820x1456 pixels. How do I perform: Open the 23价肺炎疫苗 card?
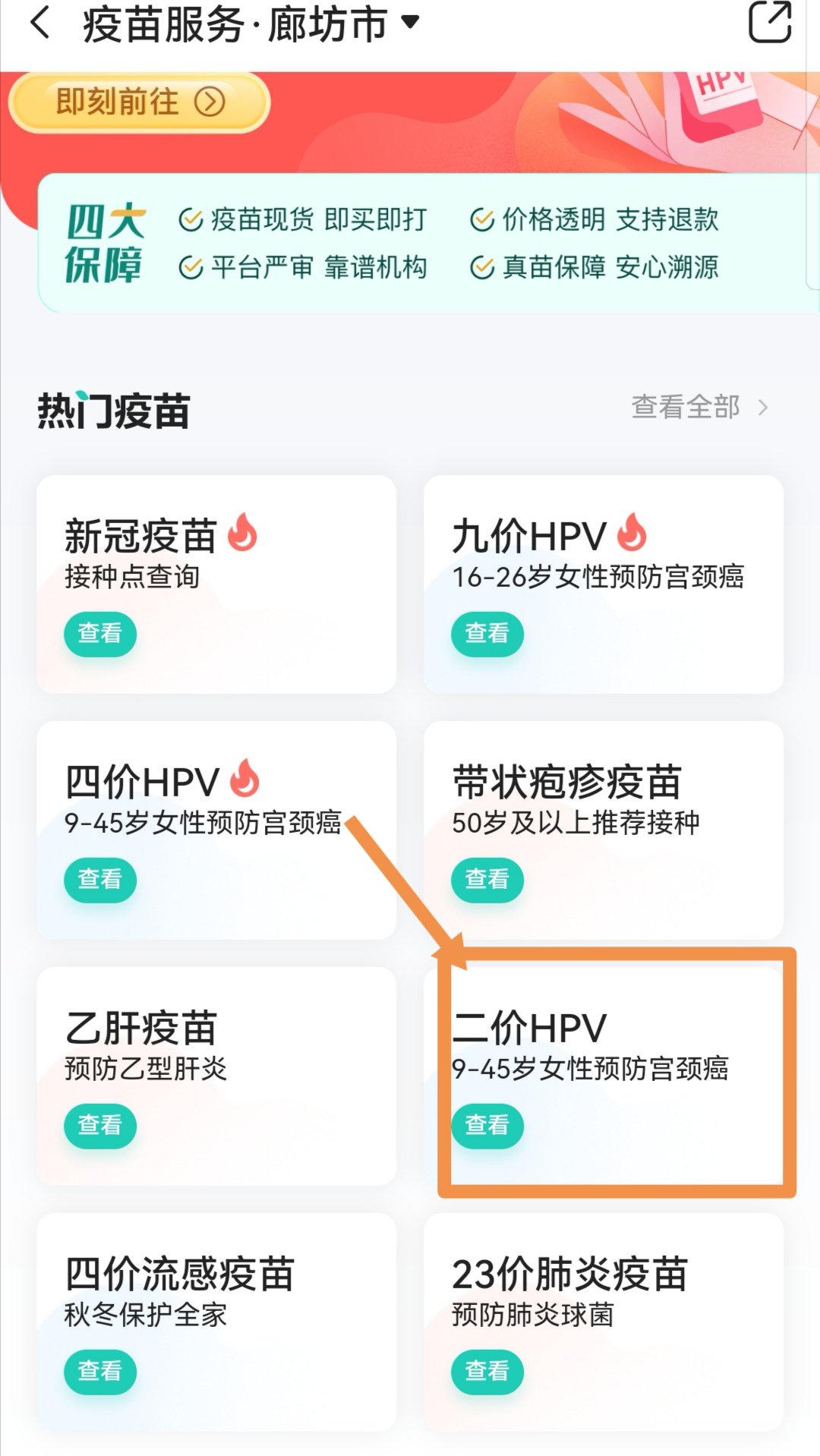tap(603, 1322)
